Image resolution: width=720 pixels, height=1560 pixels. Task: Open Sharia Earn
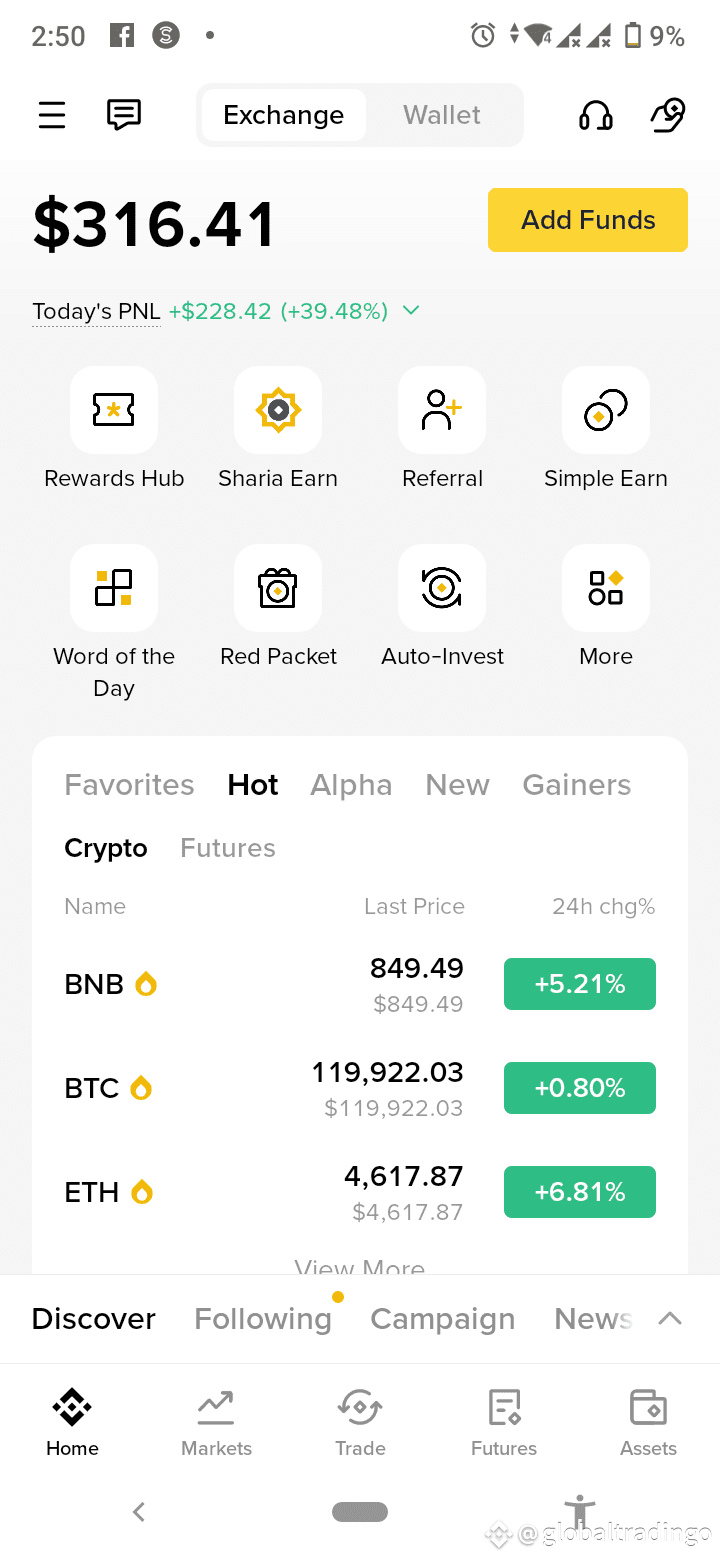tap(278, 428)
